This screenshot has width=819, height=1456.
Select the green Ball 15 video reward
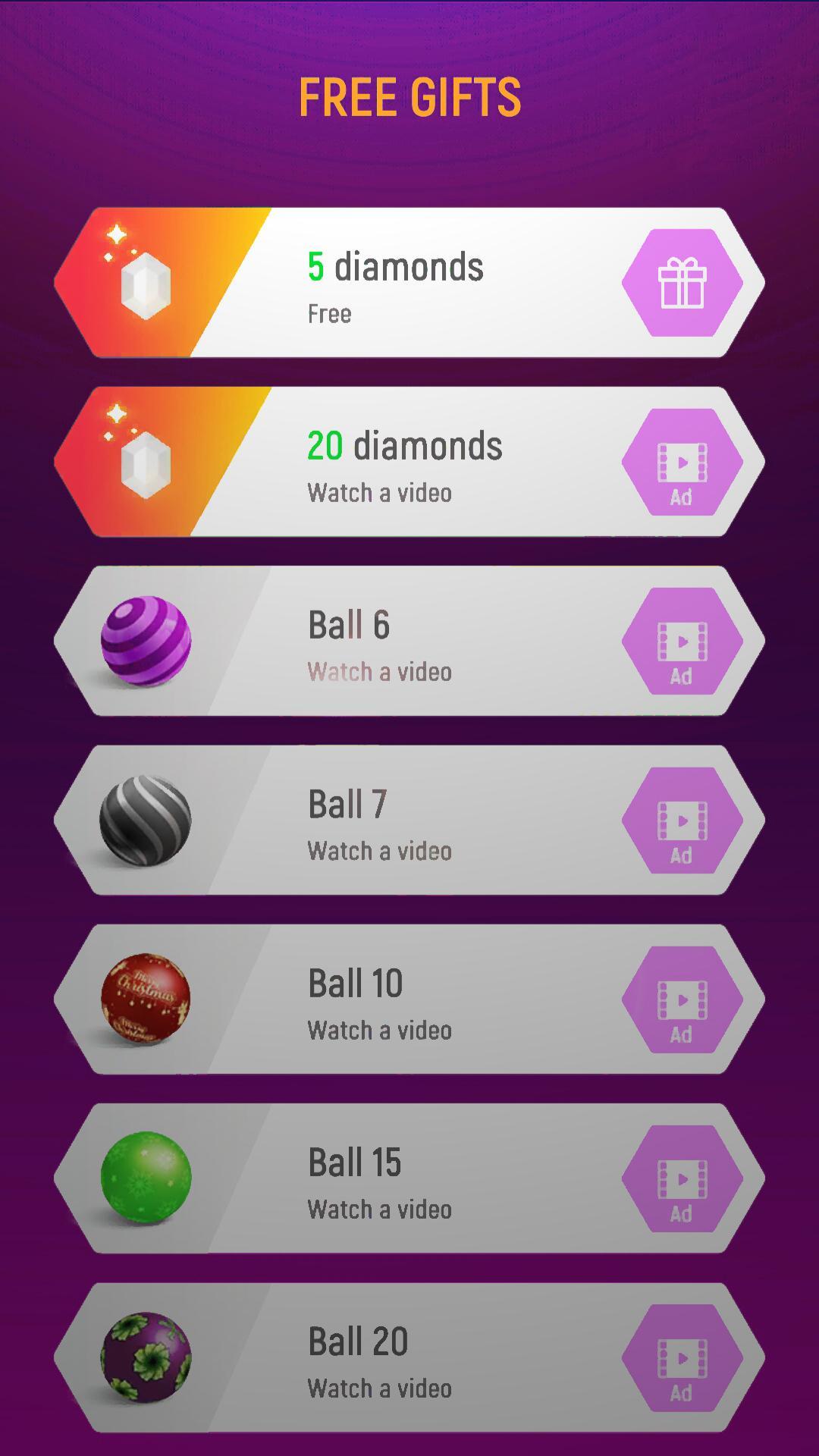click(x=682, y=1178)
